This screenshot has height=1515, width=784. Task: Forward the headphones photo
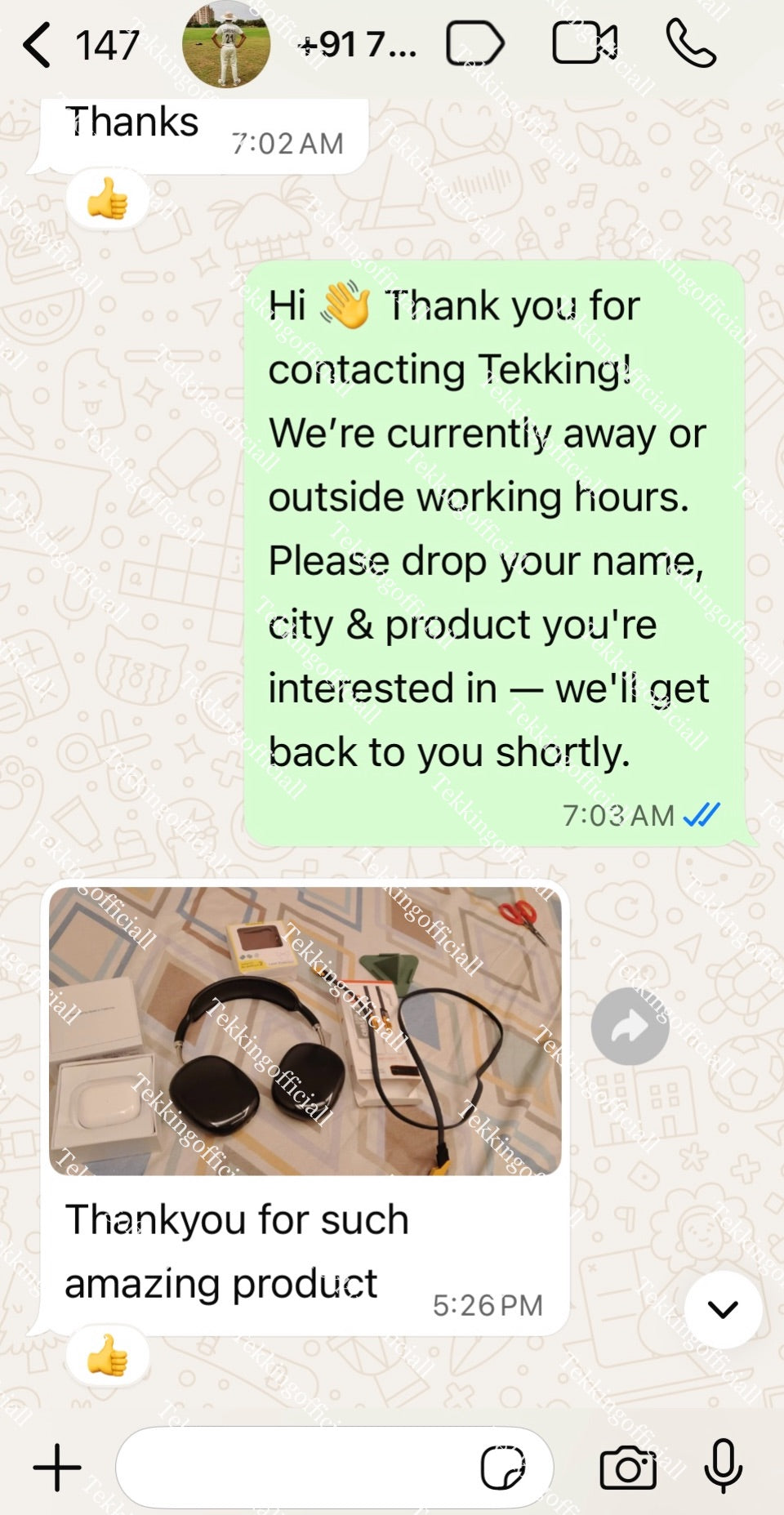(630, 1026)
